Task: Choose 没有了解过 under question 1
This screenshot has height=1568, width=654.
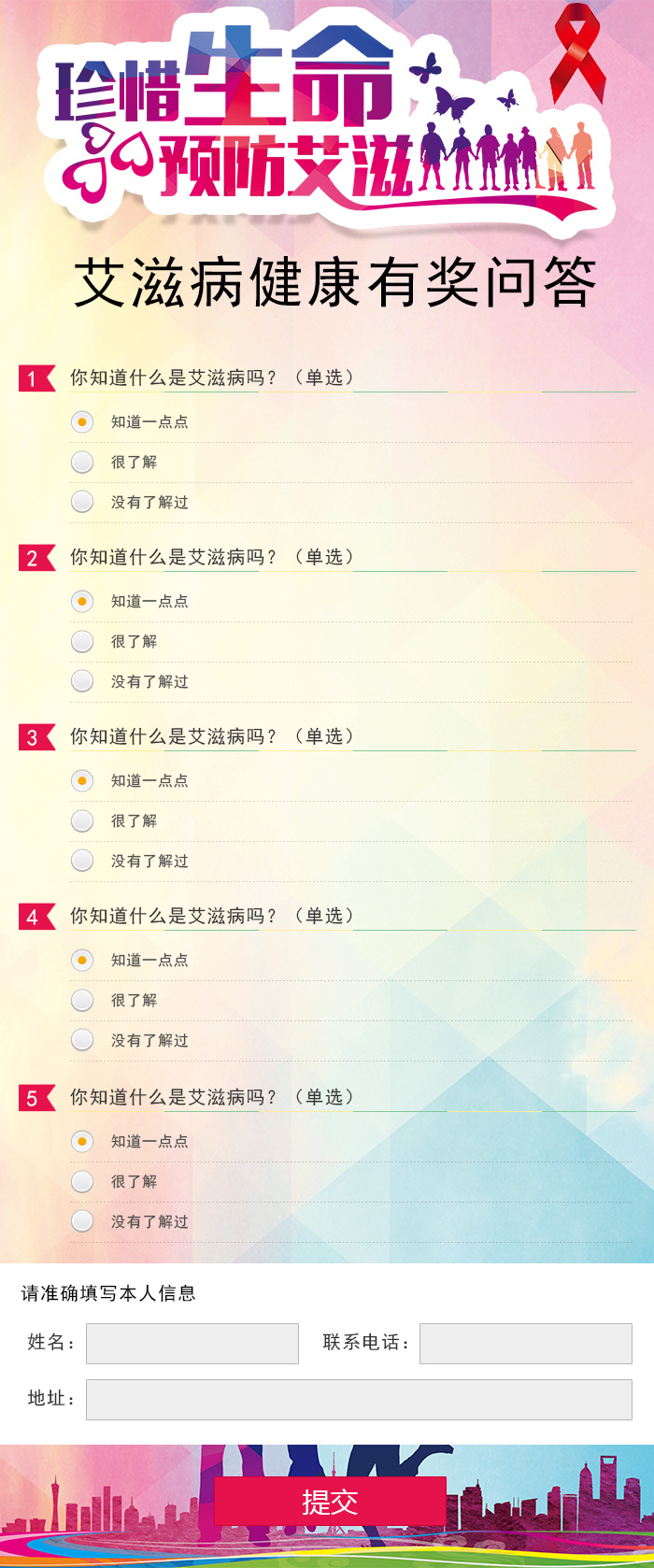Action: (x=82, y=502)
